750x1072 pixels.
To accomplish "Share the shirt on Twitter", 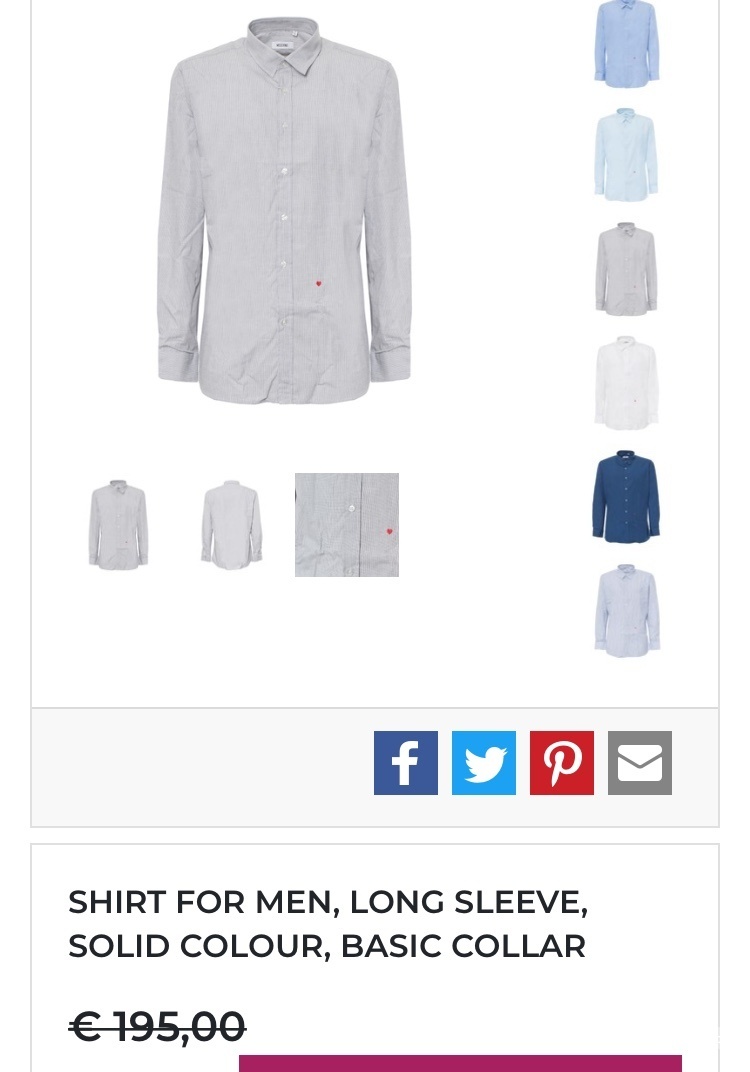I will tap(484, 763).
